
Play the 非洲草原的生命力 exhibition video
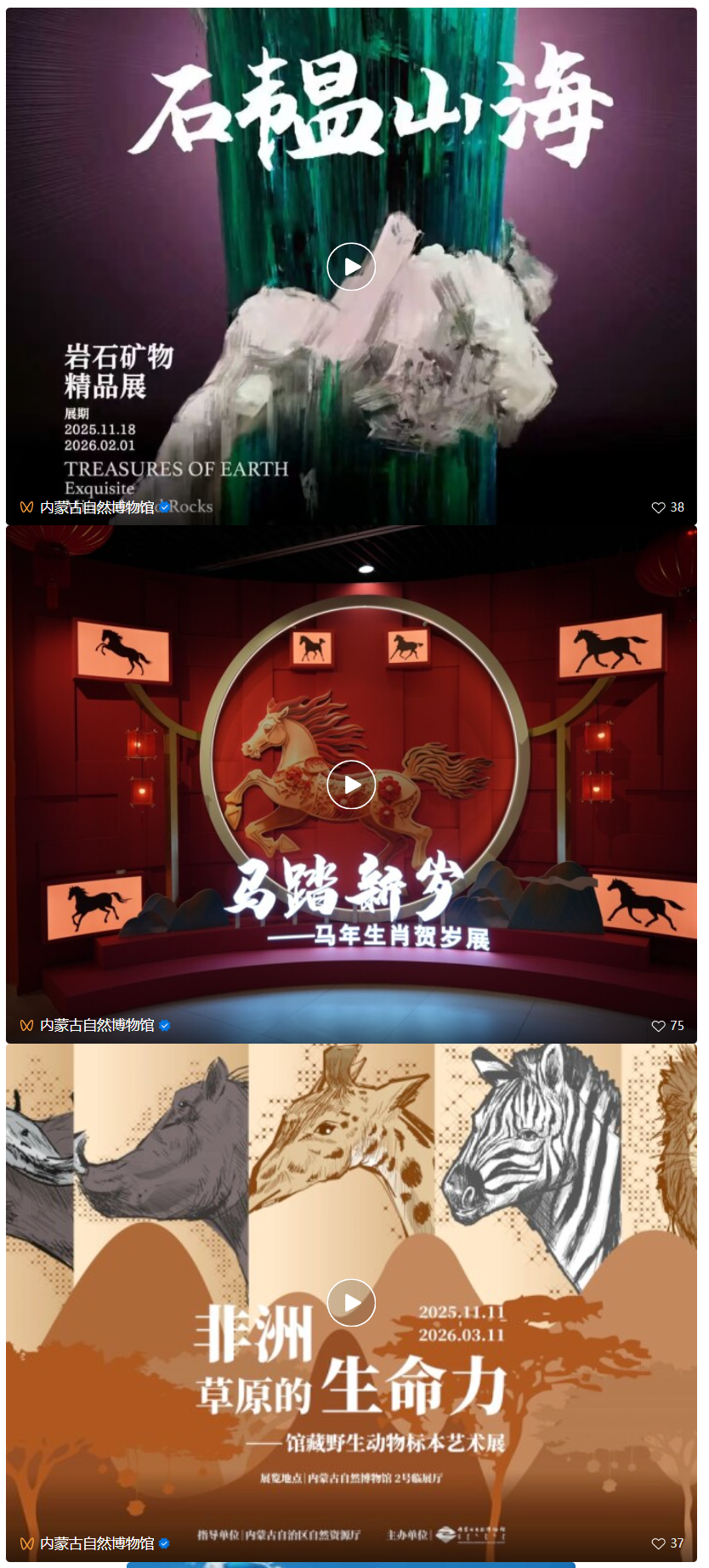tap(351, 1302)
